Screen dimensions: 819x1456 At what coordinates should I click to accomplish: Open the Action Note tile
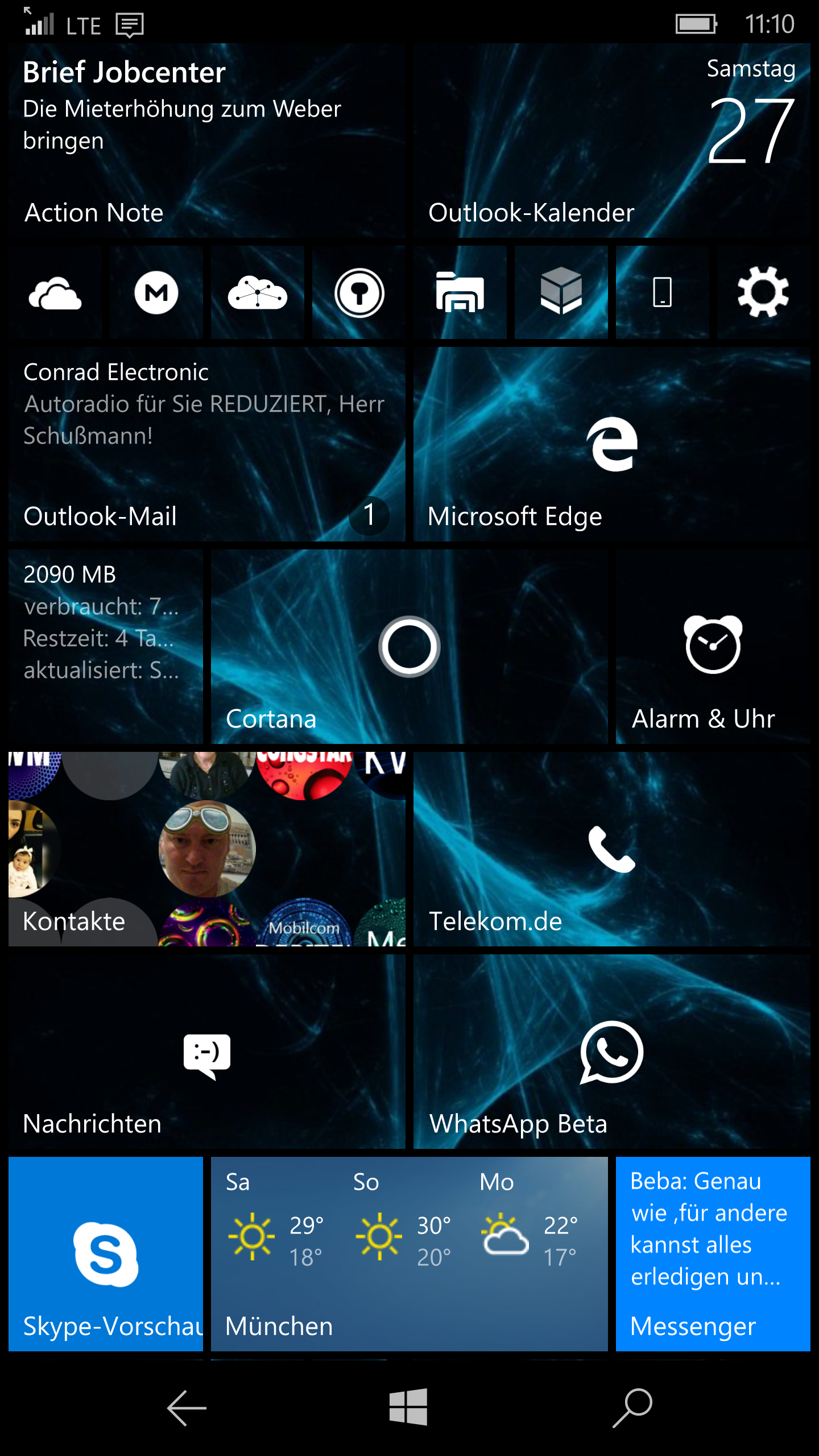click(x=207, y=140)
